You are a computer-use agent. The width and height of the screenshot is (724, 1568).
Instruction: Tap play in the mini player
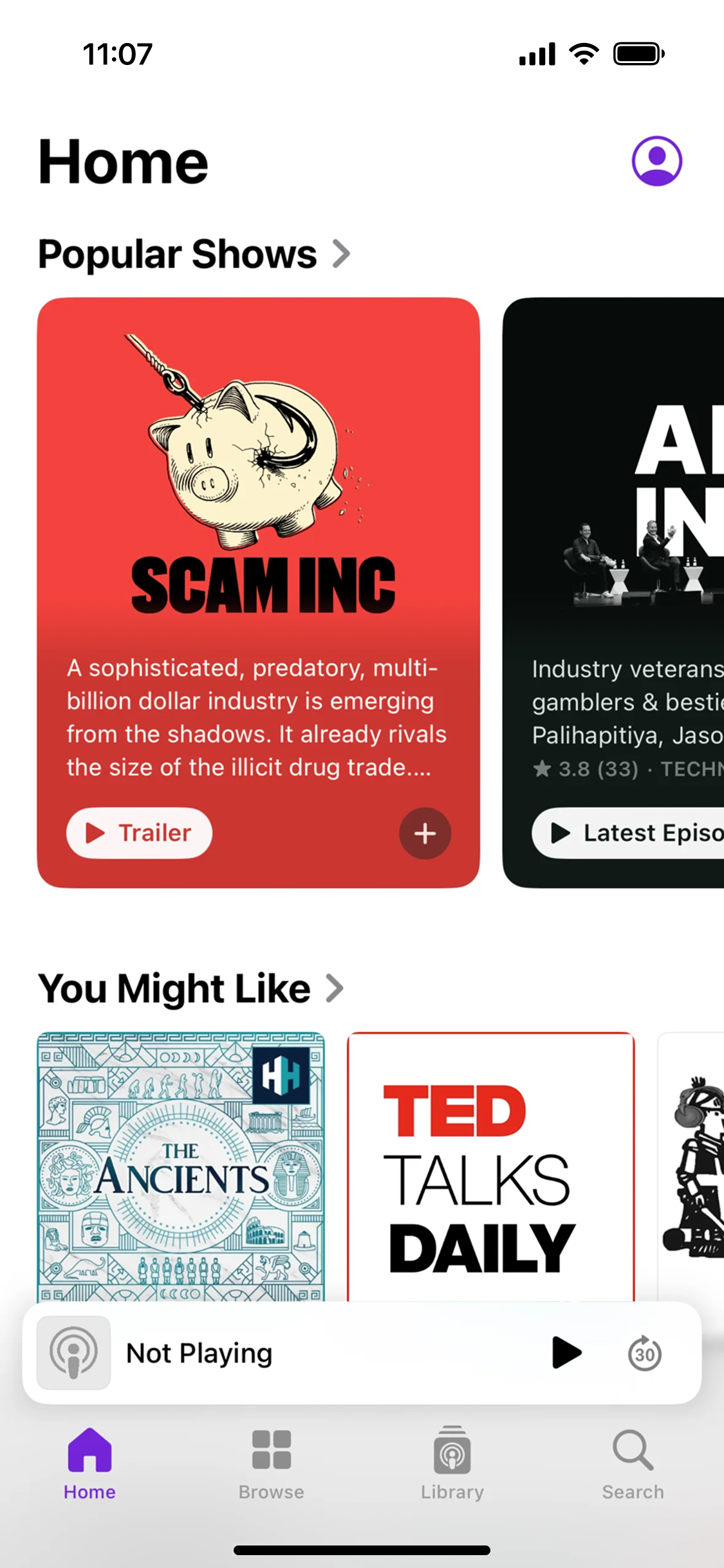tap(566, 1353)
